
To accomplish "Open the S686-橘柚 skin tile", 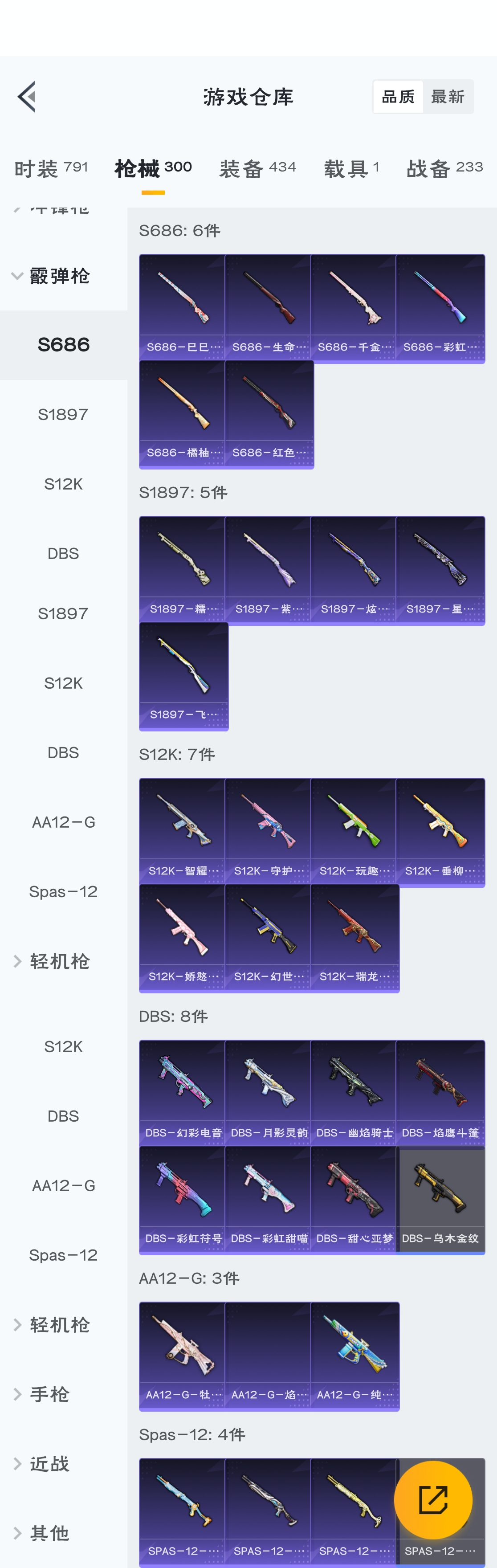I will pyautogui.click(x=182, y=413).
